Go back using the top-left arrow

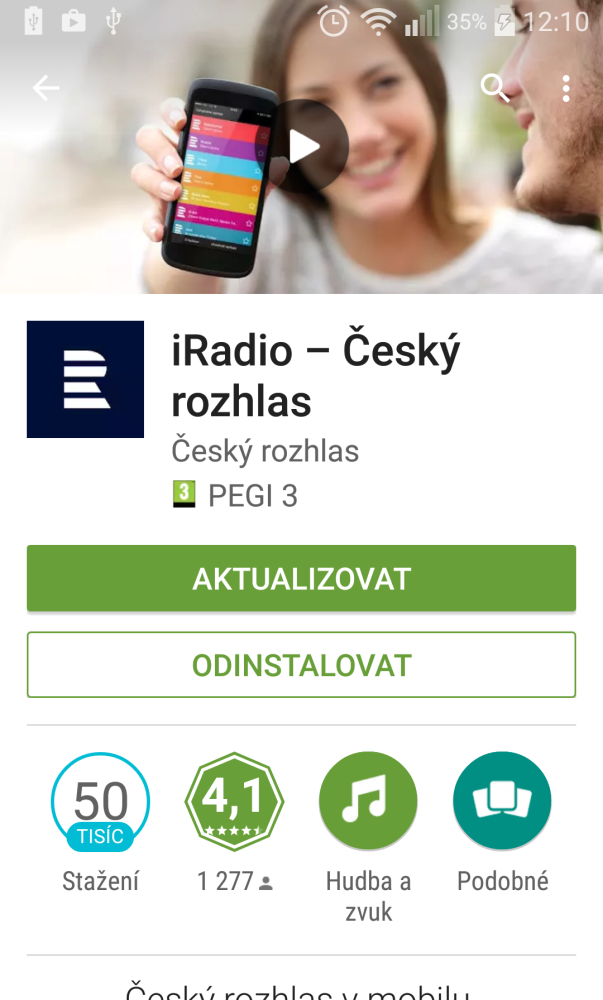[46, 88]
